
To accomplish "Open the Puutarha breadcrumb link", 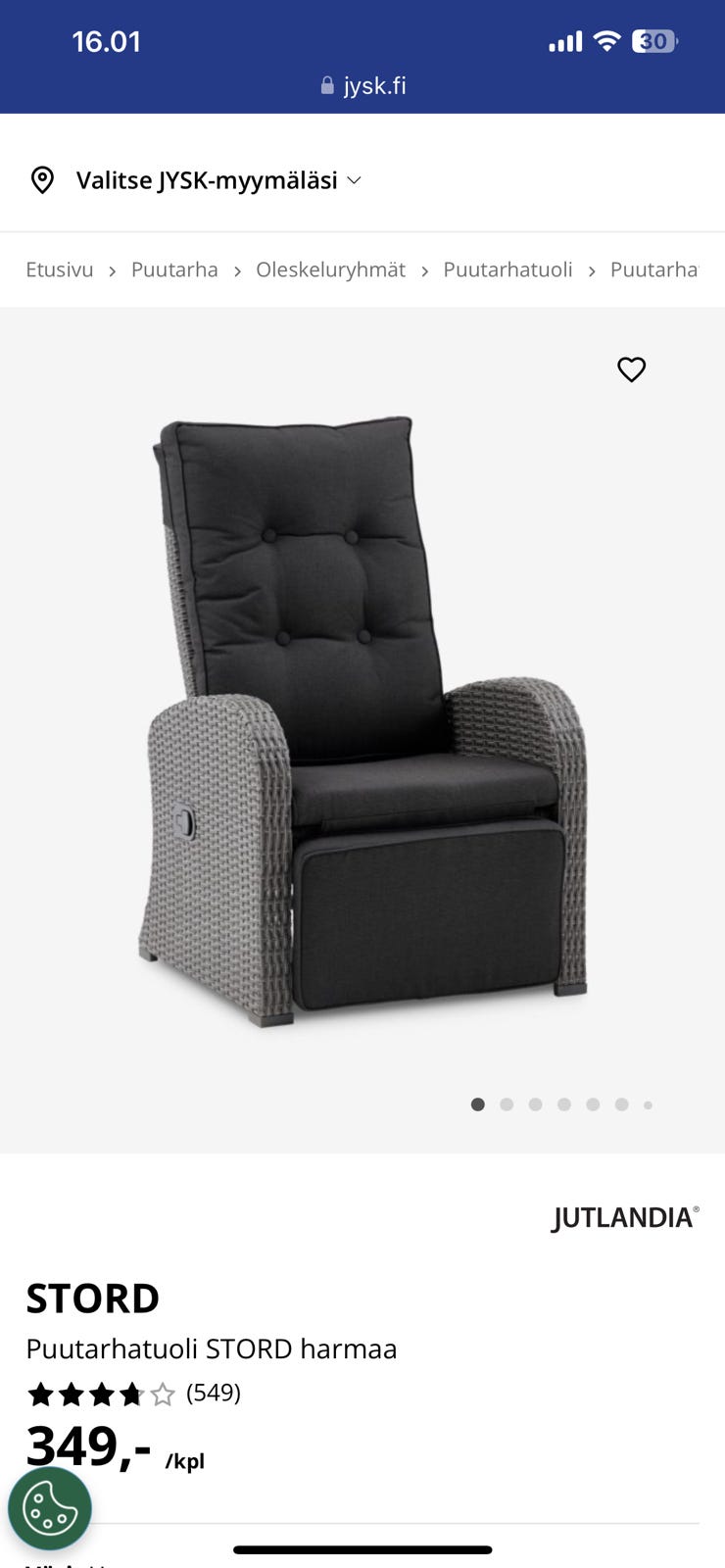I will point(174,269).
